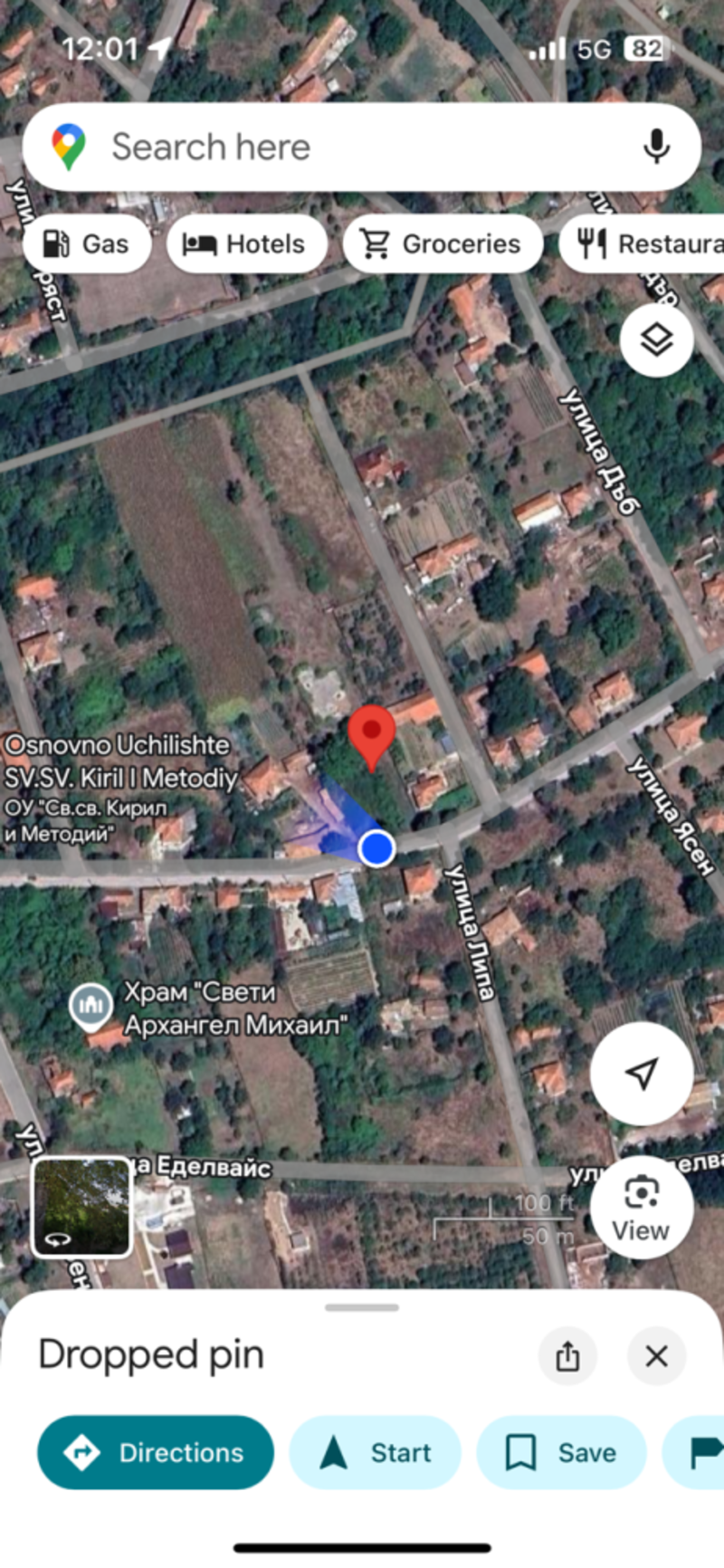This screenshot has width=724, height=1568.
Task: Save this dropped pin
Action: point(561,1453)
